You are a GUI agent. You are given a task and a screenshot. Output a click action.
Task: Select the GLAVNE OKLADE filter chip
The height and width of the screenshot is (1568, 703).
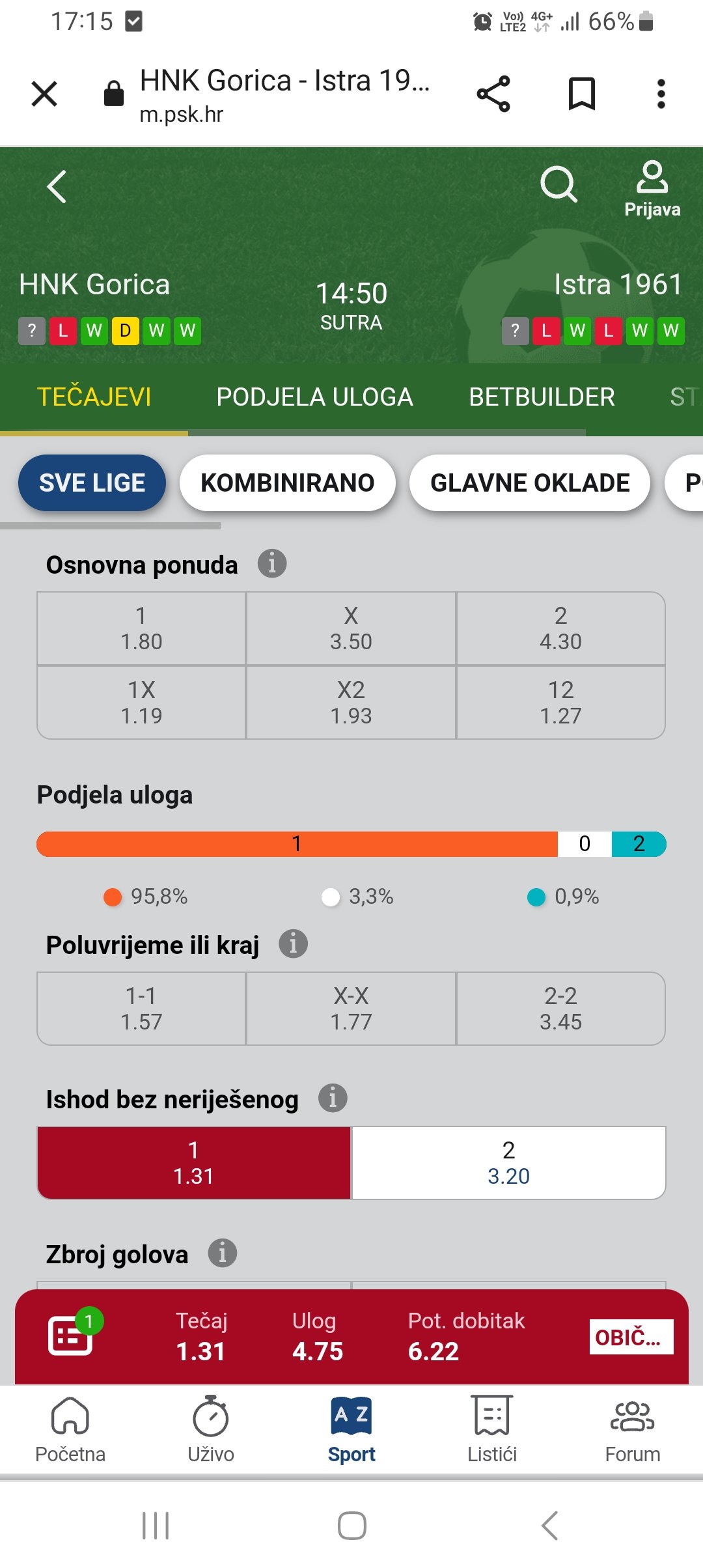point(529,483)
